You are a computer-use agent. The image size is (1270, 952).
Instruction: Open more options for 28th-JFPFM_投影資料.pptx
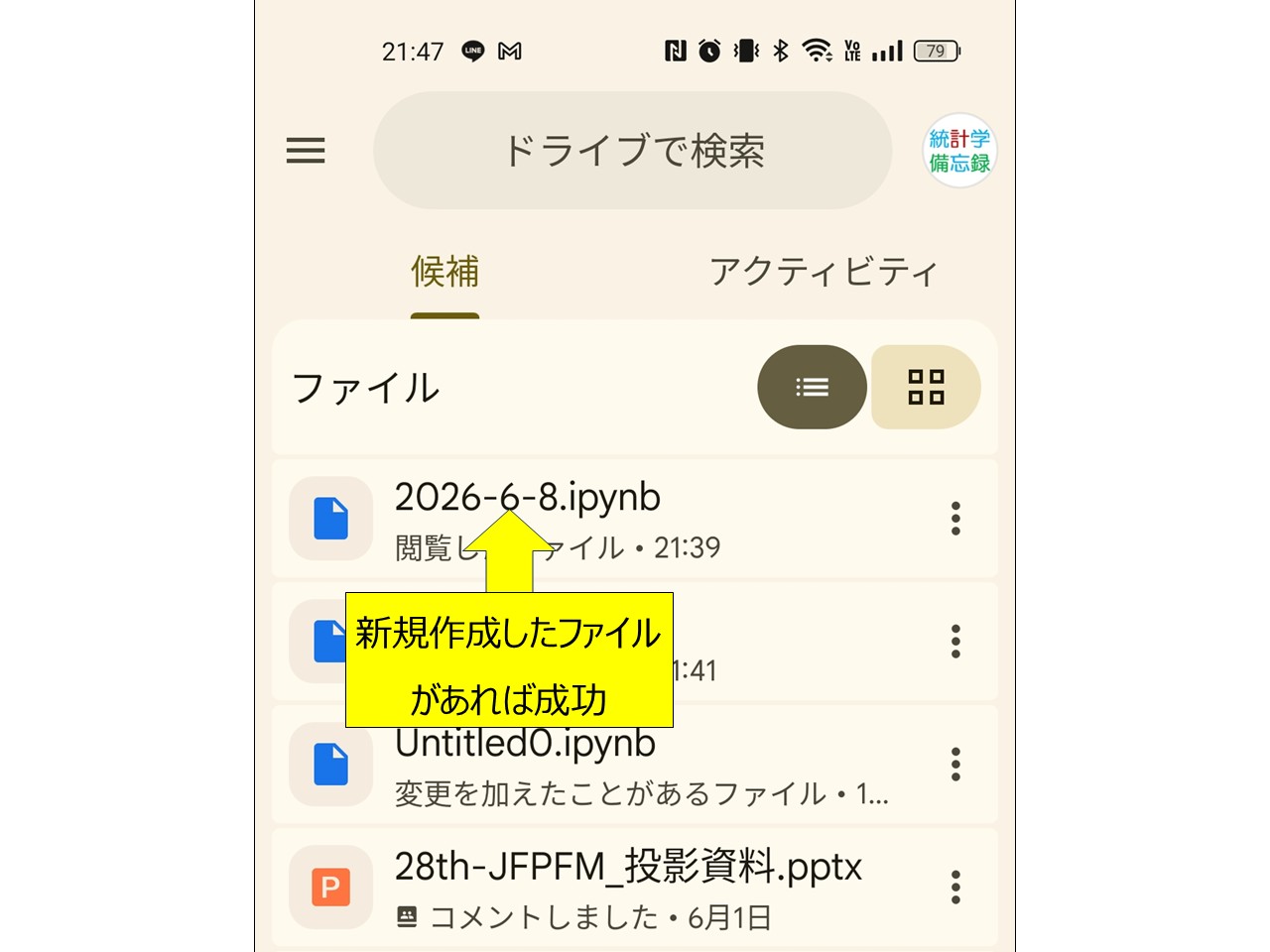click(x=955, y=888)
